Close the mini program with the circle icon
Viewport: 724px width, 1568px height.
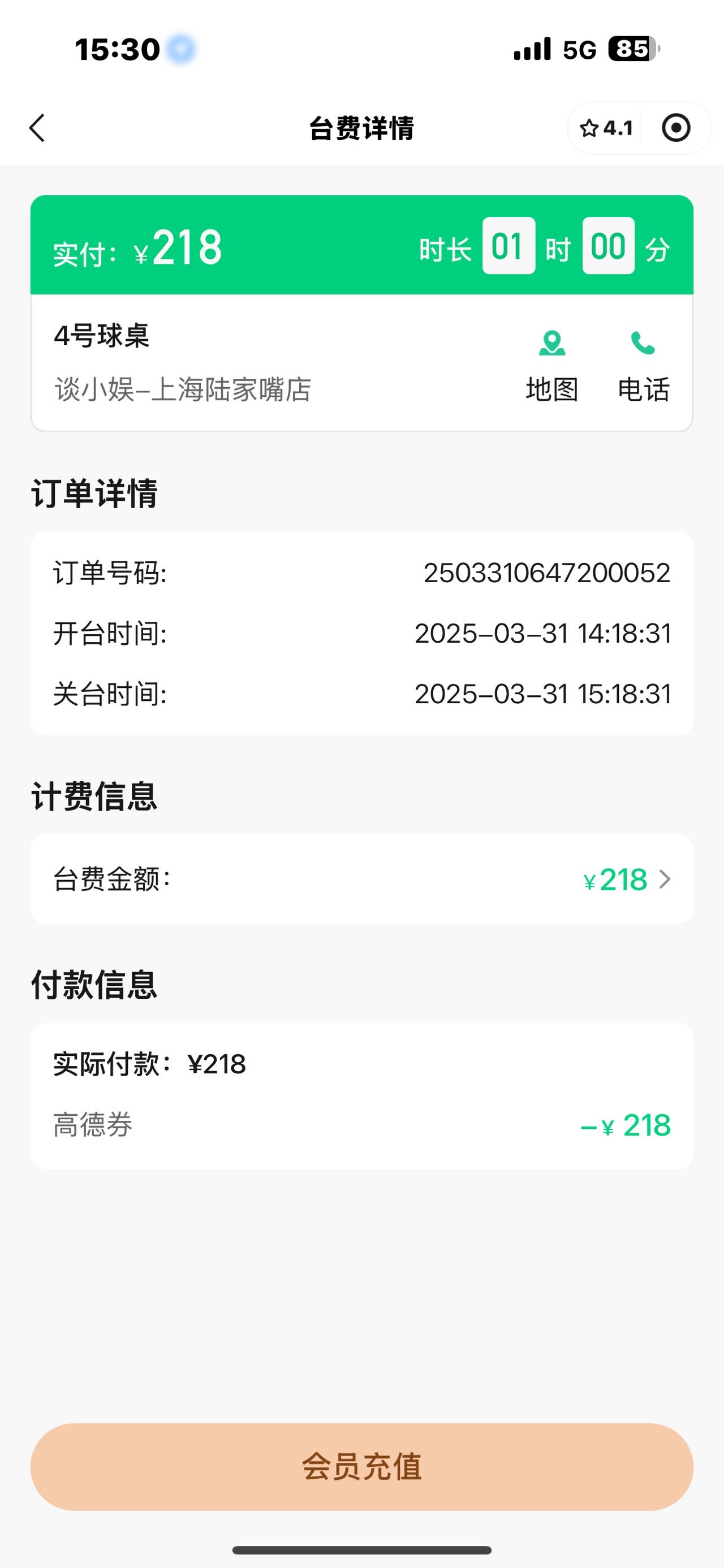(x=676, y=128)
